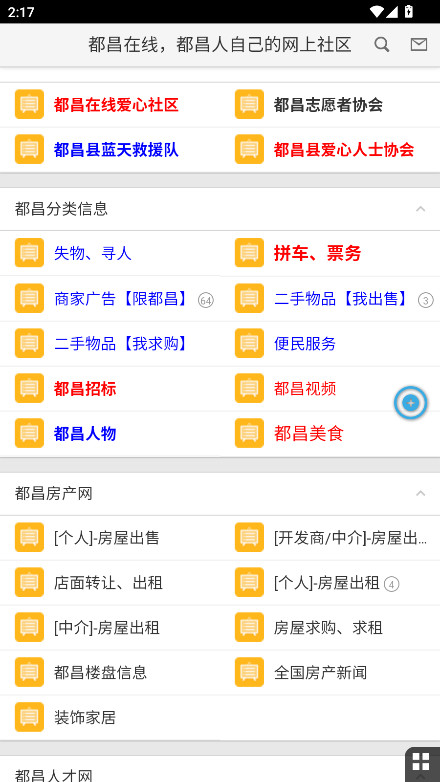Open 都昌招标 board
This screenshot has width=440, height=782.
[85, 389]
